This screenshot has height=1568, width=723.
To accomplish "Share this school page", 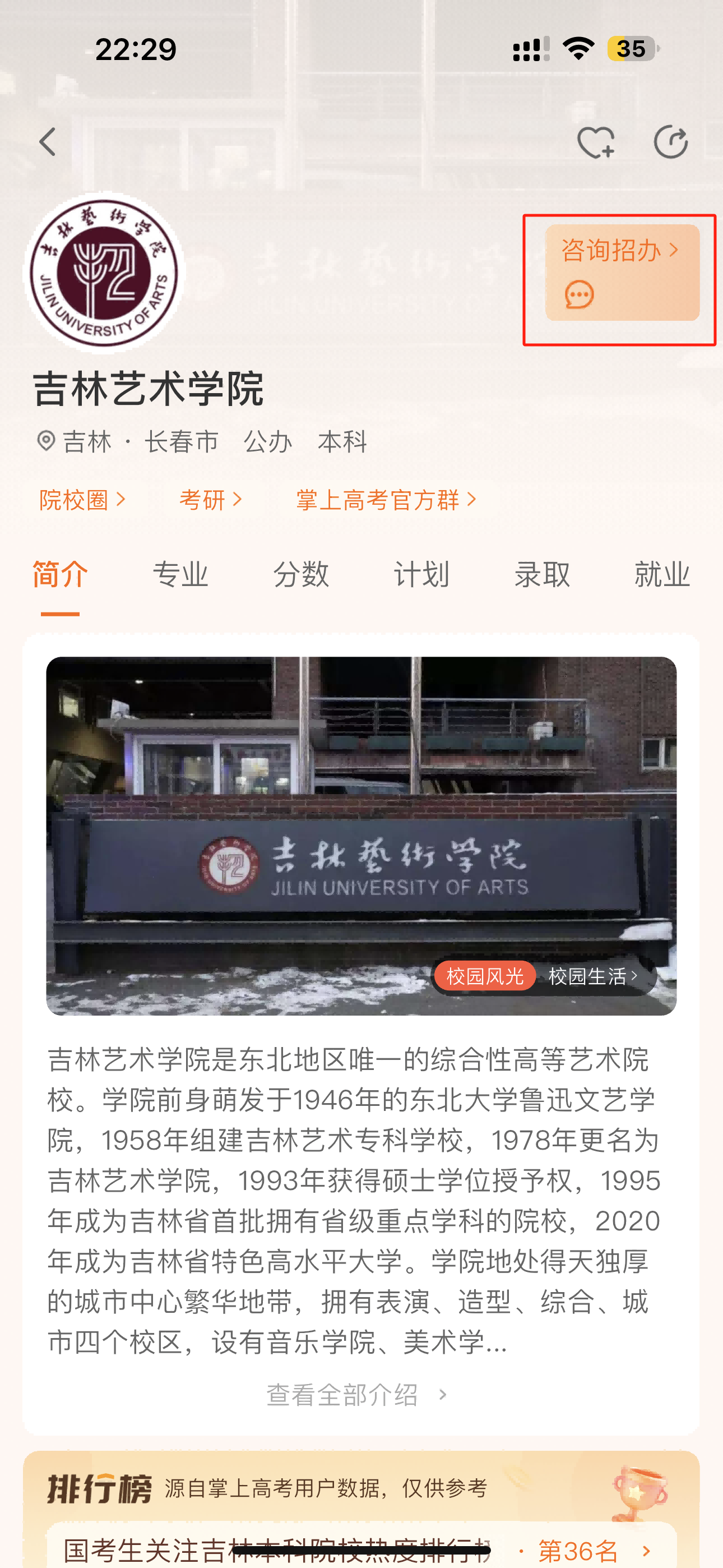I will point(671,142).
